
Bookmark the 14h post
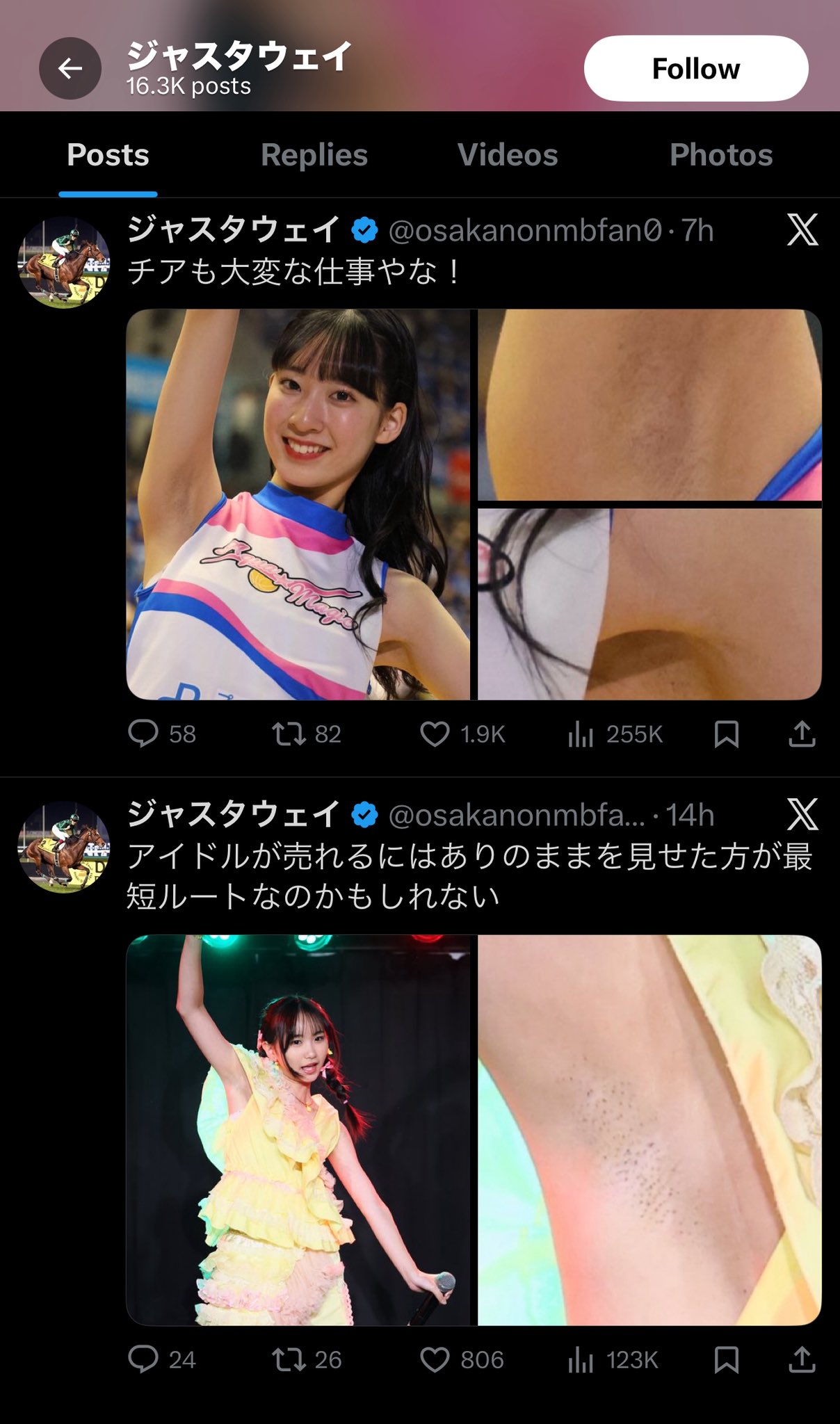(727, 1360)
